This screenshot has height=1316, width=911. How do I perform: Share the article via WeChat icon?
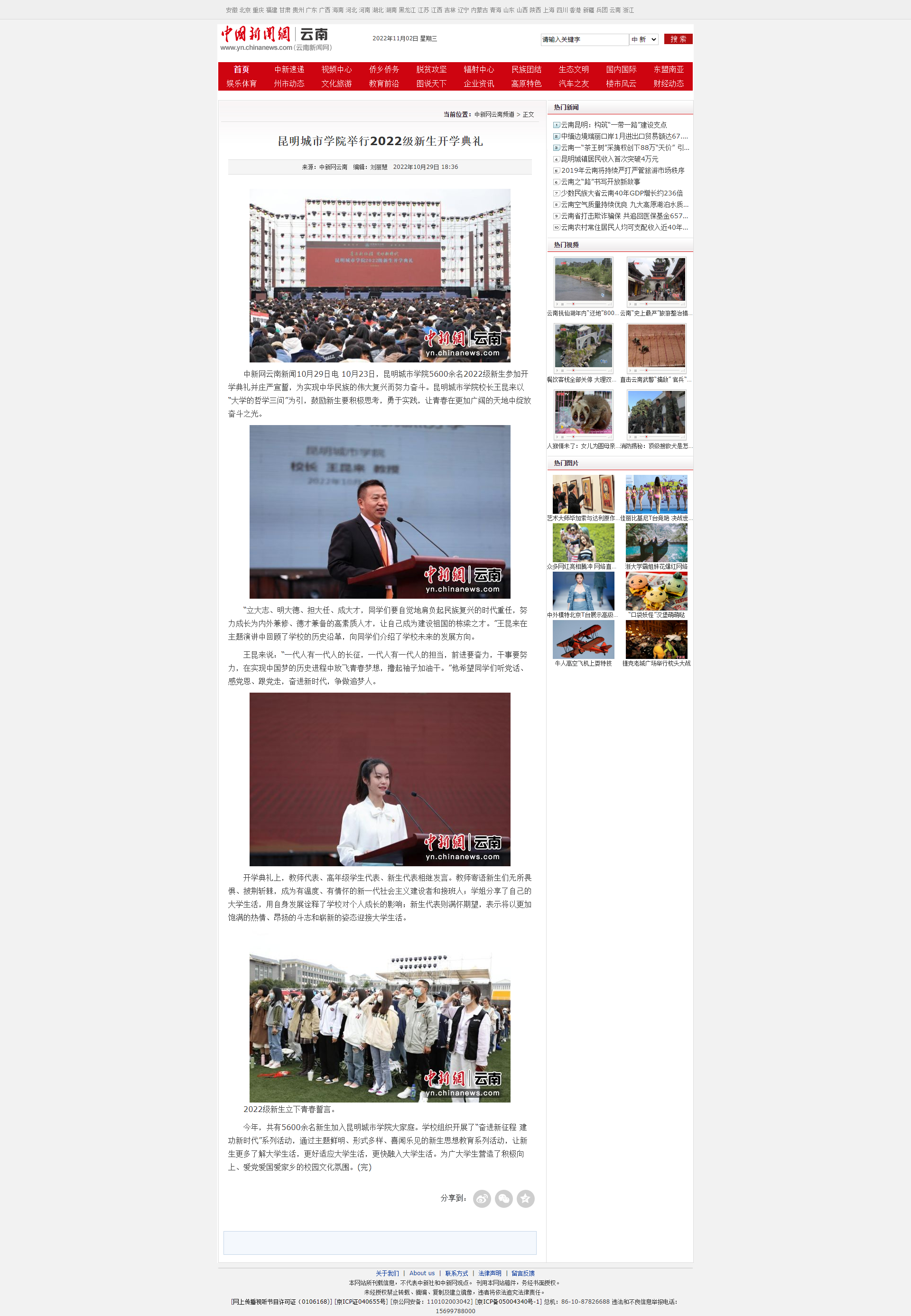click(x=503, y=1198)
